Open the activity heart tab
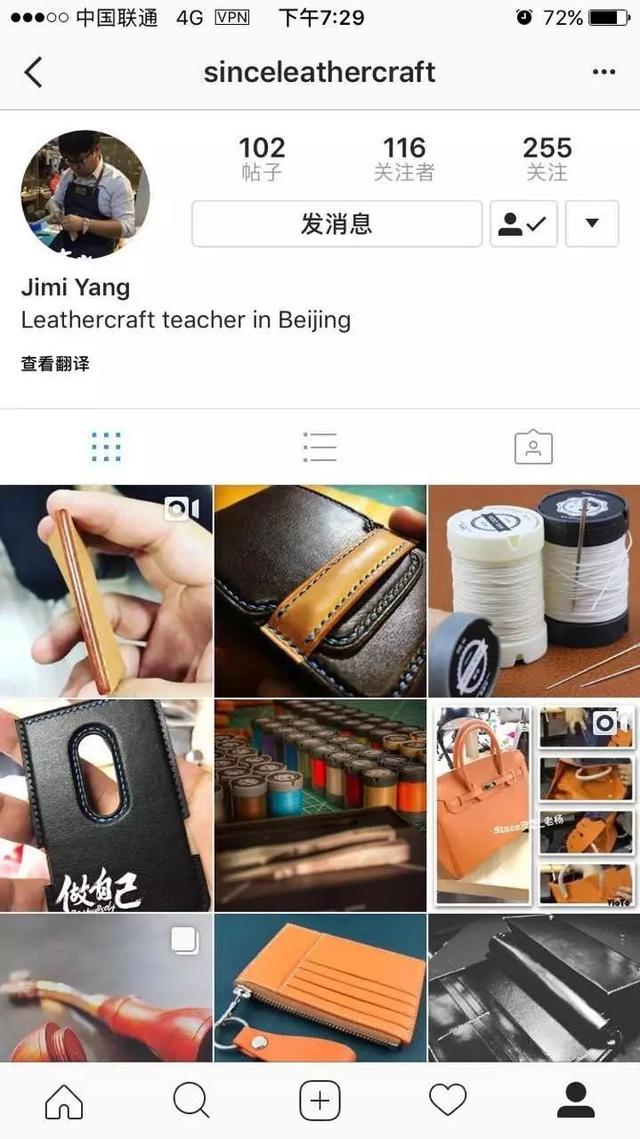The image size is (640, 1139). pos(448,1101)
